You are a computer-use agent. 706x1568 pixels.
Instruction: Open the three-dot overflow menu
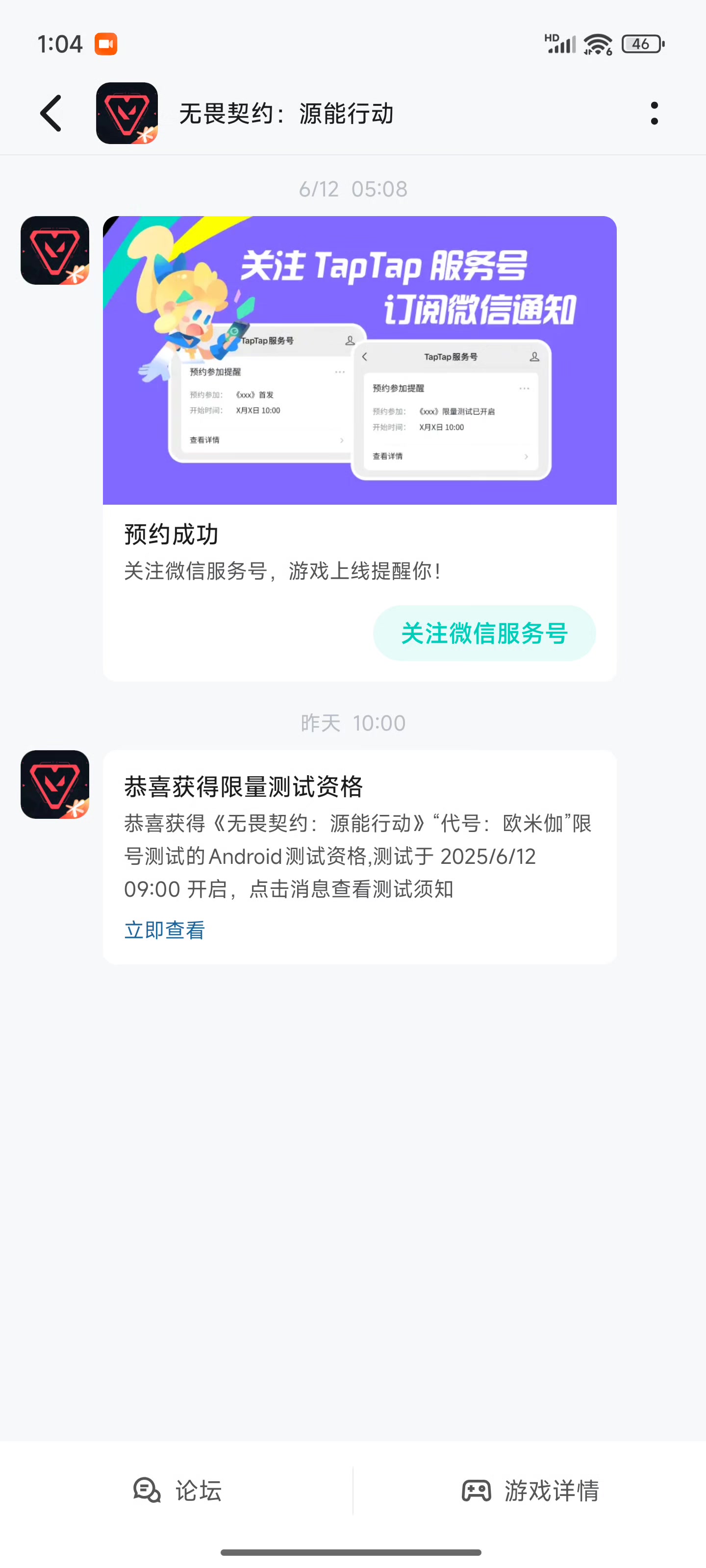pos(654,113)
